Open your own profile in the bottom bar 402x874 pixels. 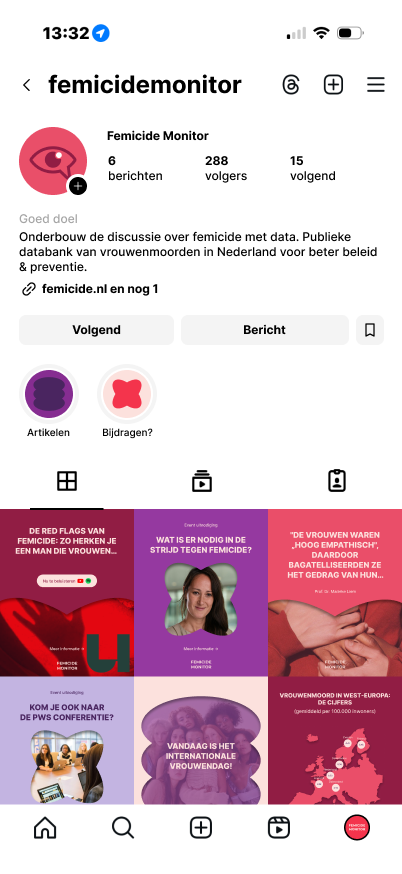[x=357, y=828]
